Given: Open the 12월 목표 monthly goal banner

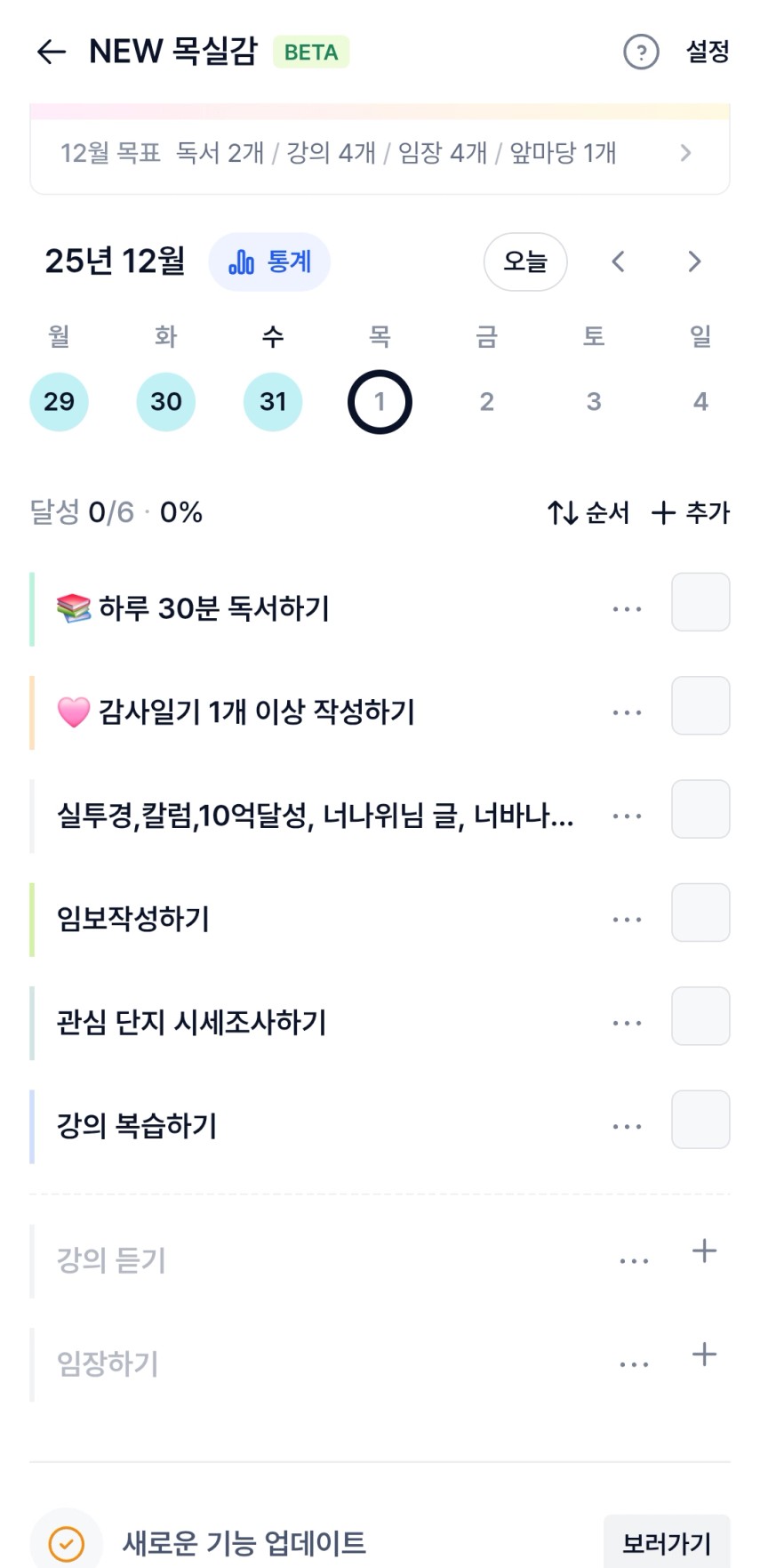Looking at the screenshot, I should tap(380, 153).
